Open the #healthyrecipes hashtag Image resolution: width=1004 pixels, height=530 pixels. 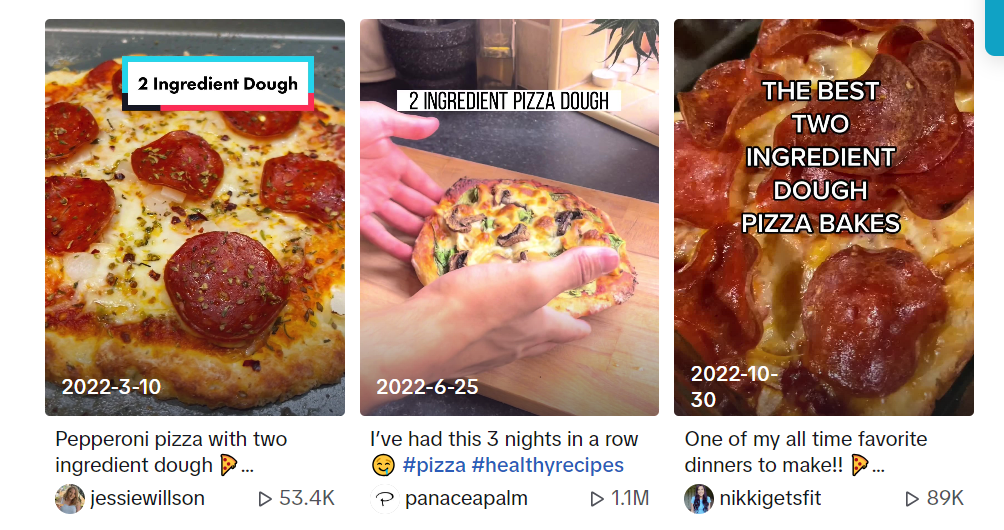coord(547,466)
